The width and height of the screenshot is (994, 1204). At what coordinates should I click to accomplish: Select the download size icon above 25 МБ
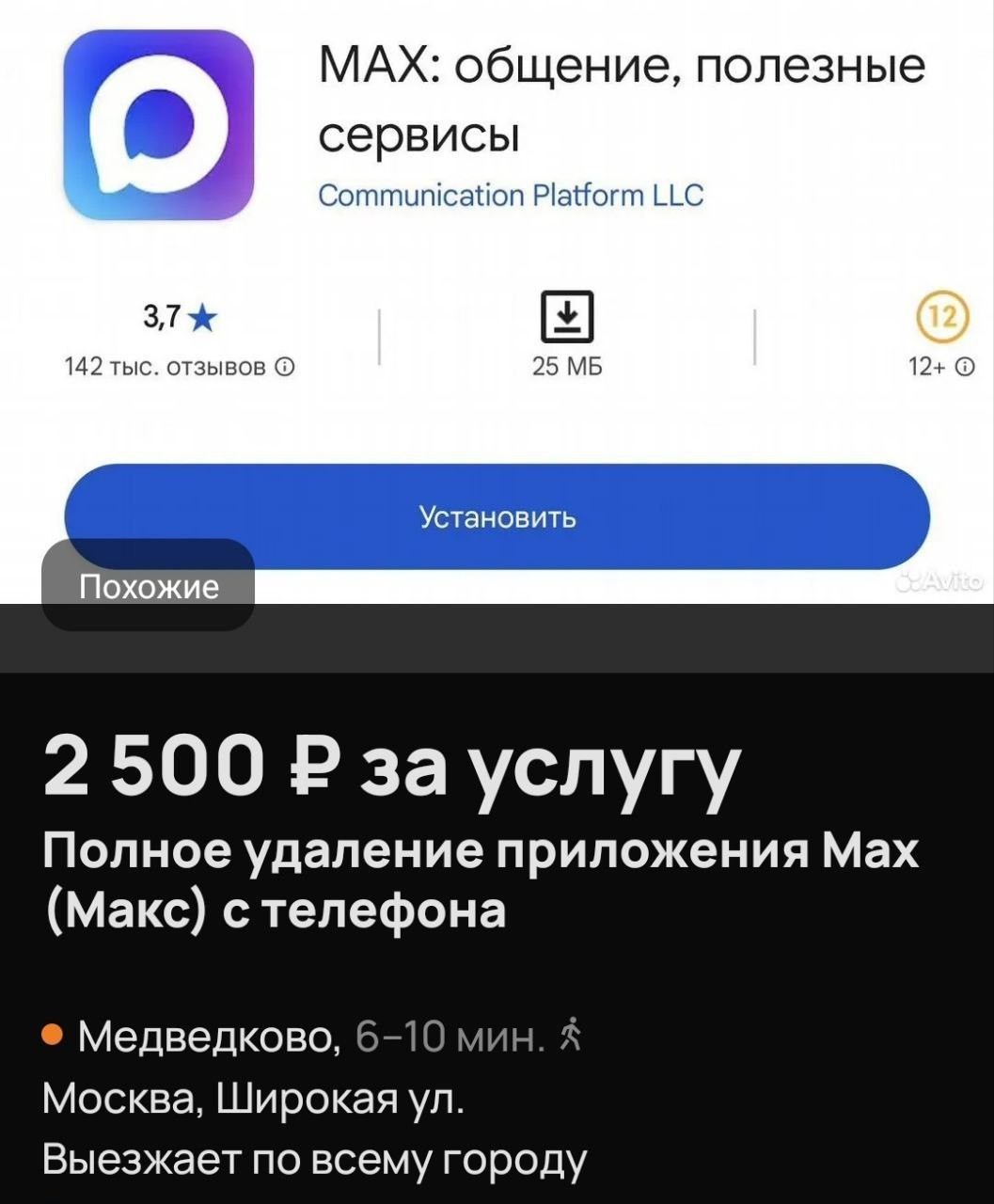(568, 317)
